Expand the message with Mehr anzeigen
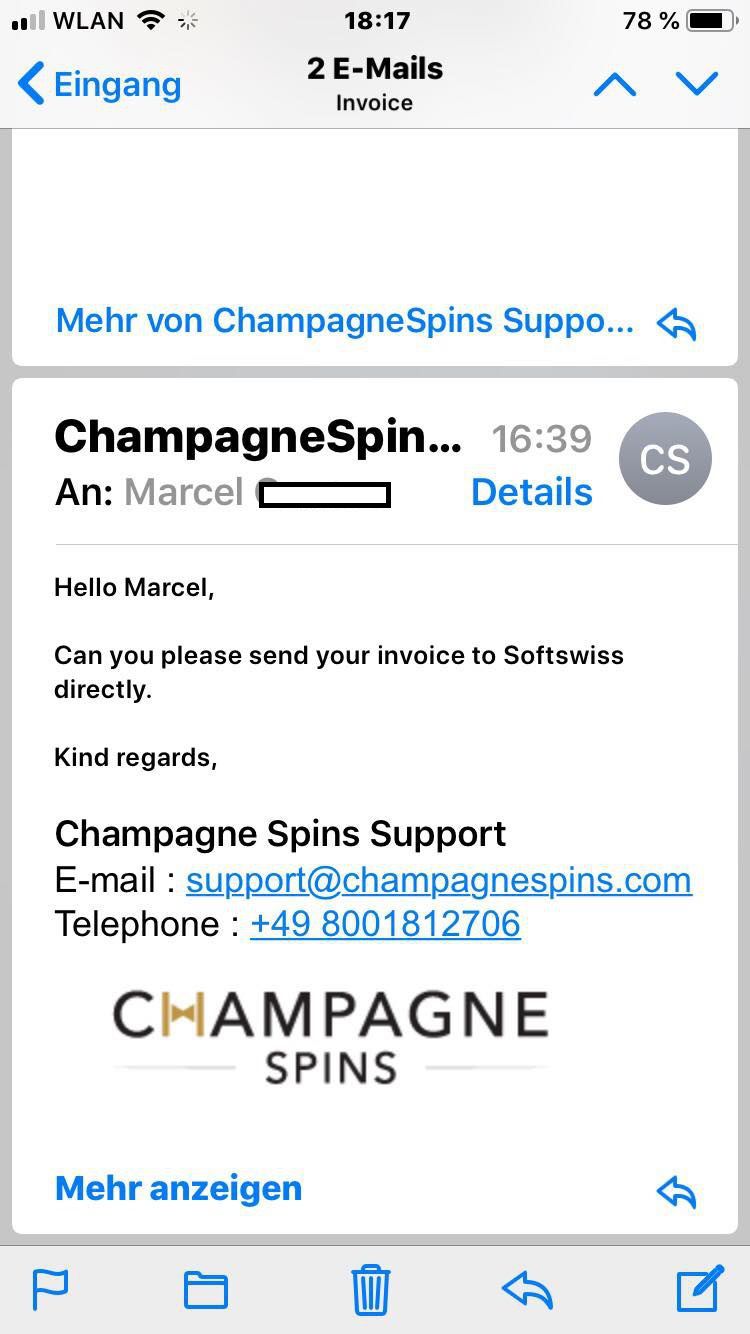 [x=179, y=1188]
